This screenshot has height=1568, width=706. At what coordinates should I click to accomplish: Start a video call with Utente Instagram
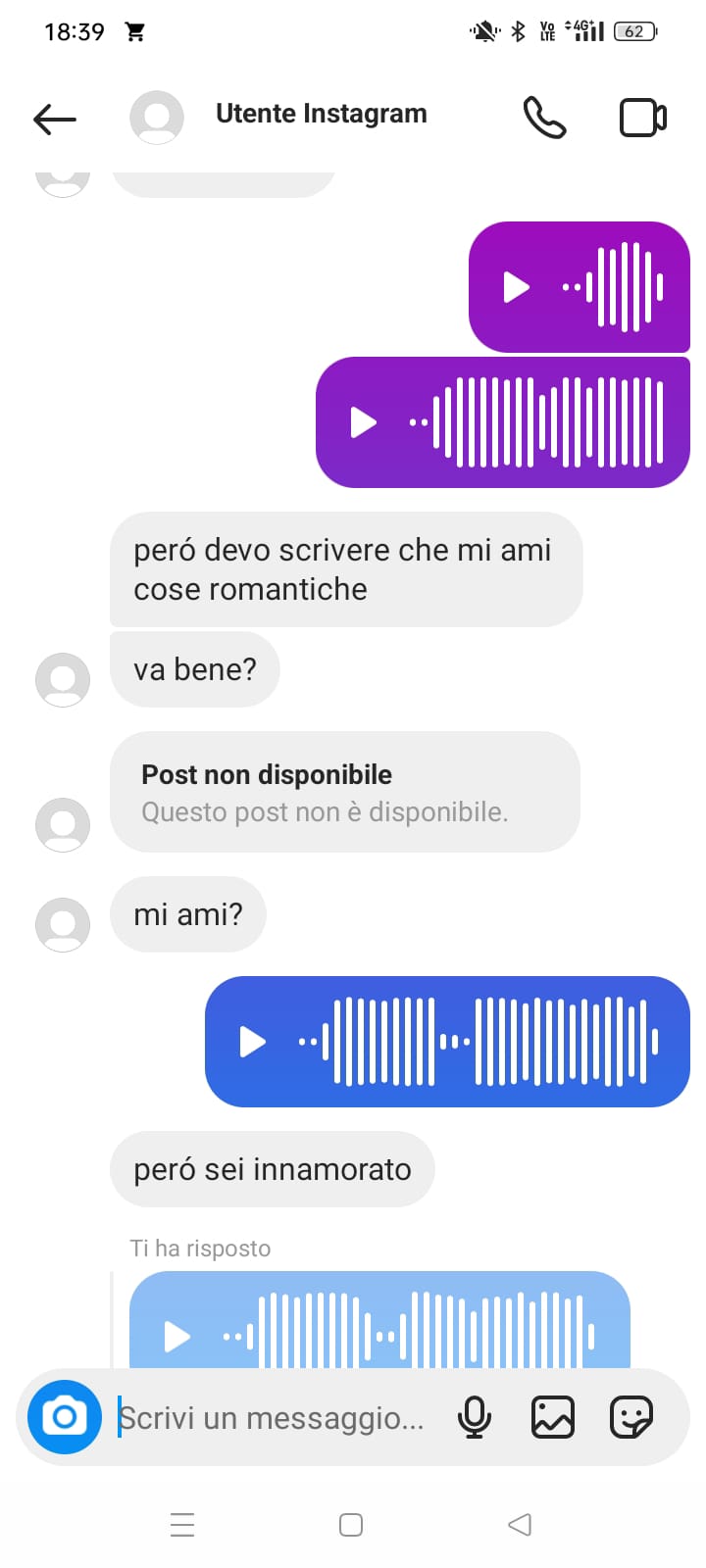pos(643,119)
